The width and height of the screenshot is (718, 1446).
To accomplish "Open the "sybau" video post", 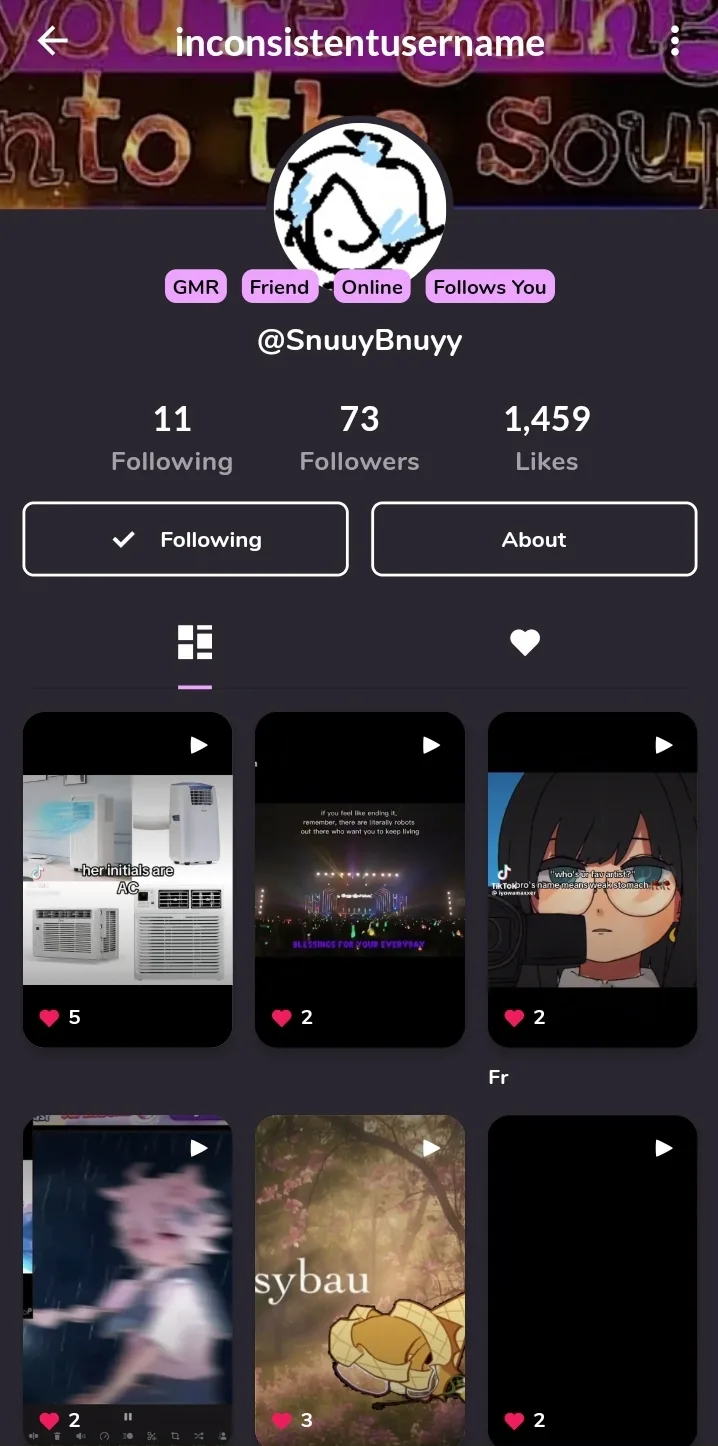I will [x=360, y=1280].
